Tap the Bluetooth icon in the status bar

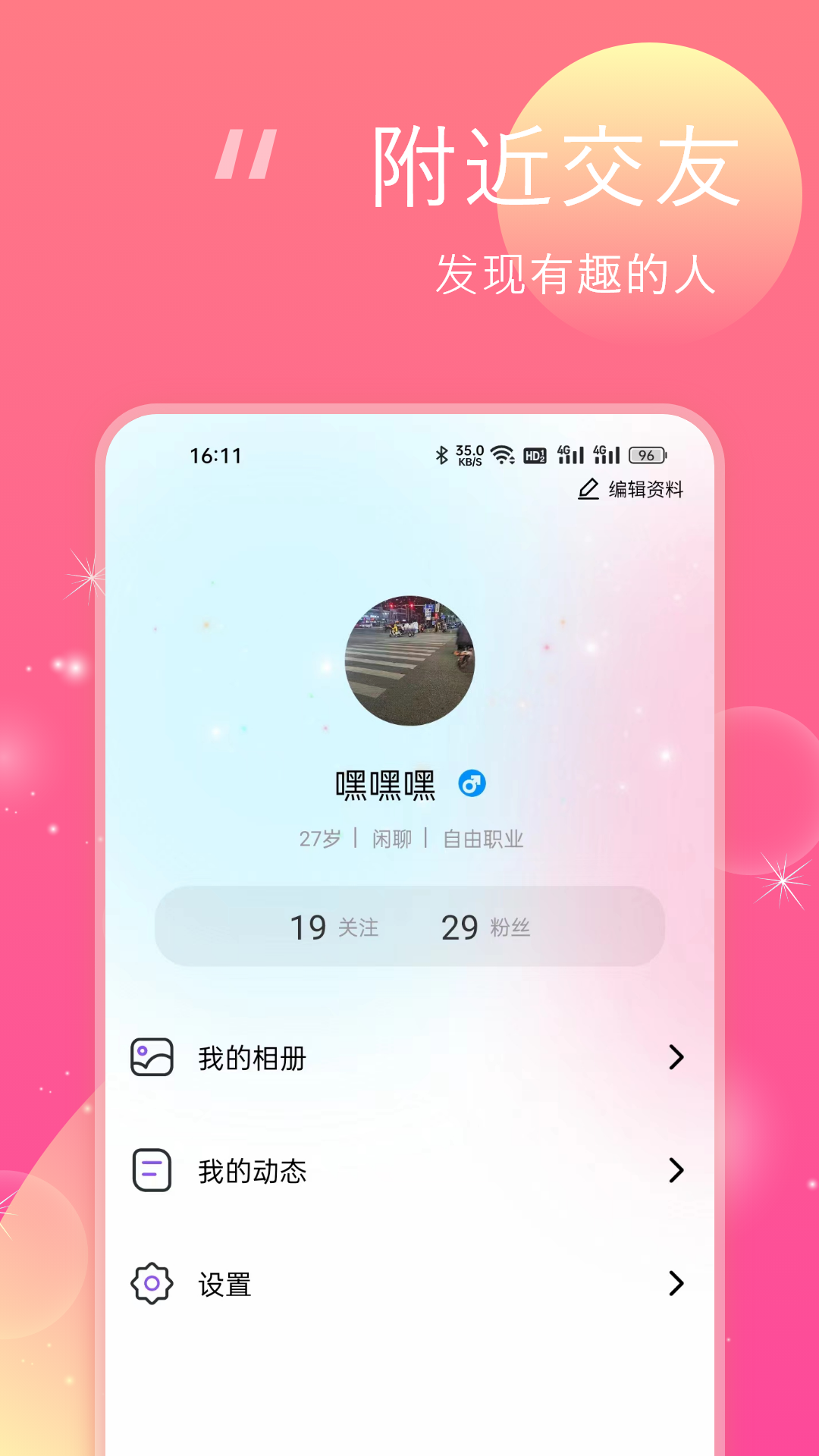pos(440,455)
